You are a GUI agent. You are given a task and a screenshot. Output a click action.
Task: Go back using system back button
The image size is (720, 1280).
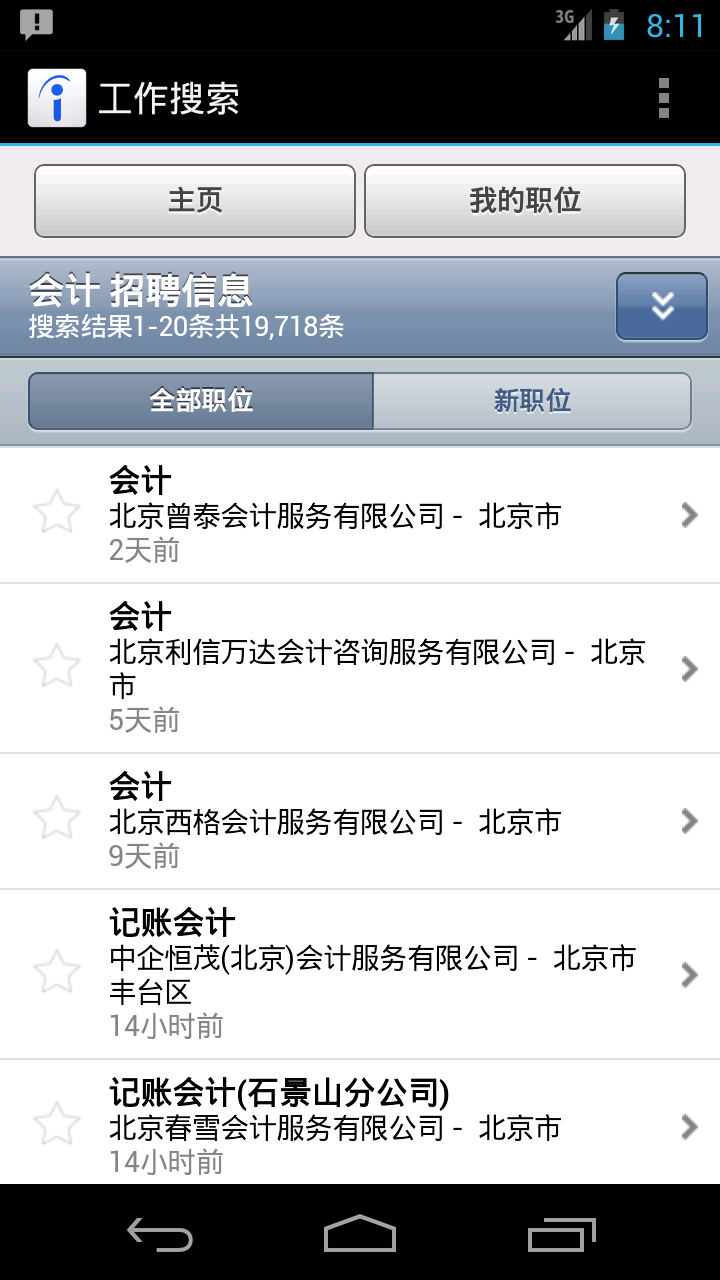[160, 1234]
